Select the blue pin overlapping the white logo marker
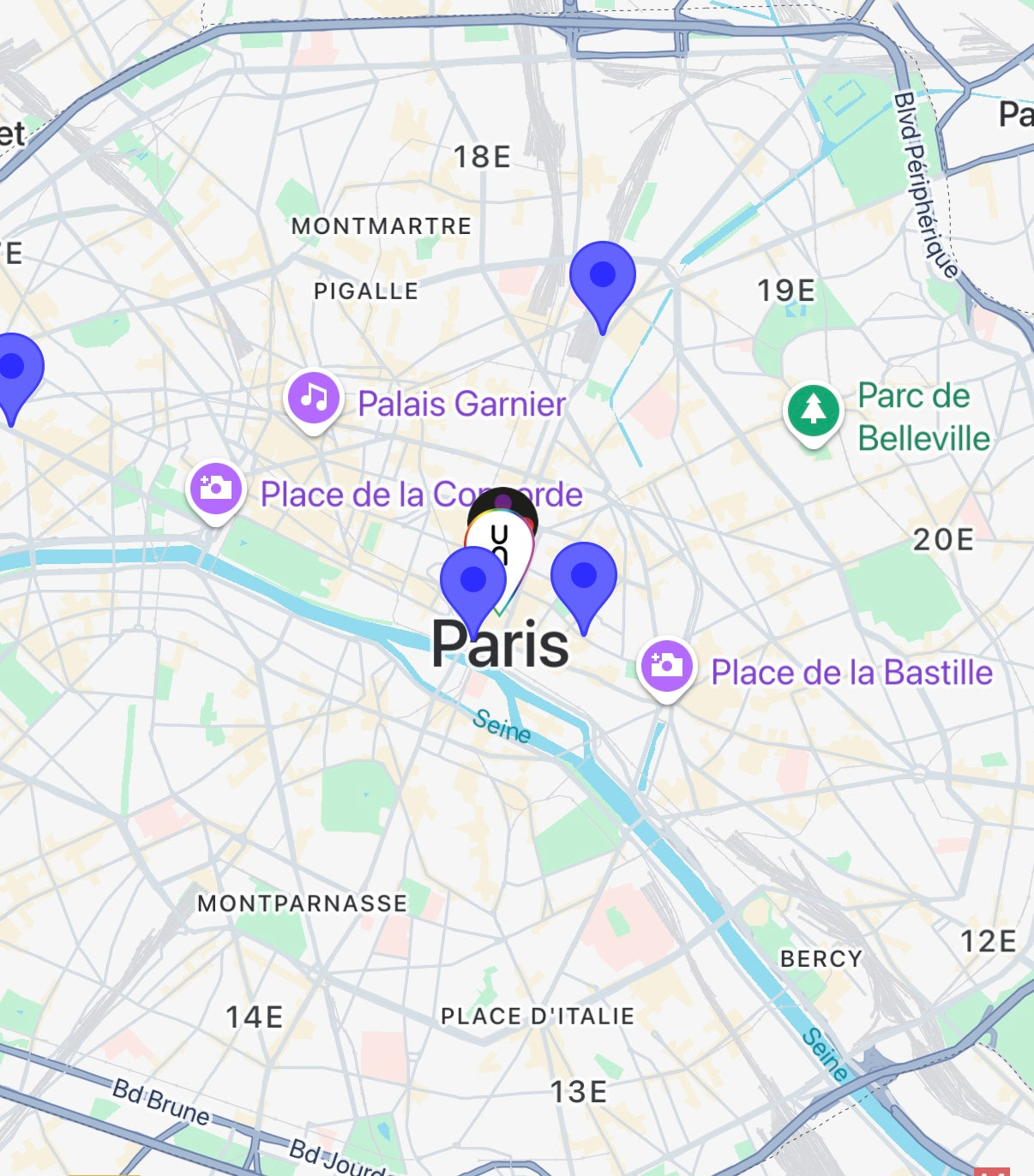The image size is (1034, 1176). [473, 582]
